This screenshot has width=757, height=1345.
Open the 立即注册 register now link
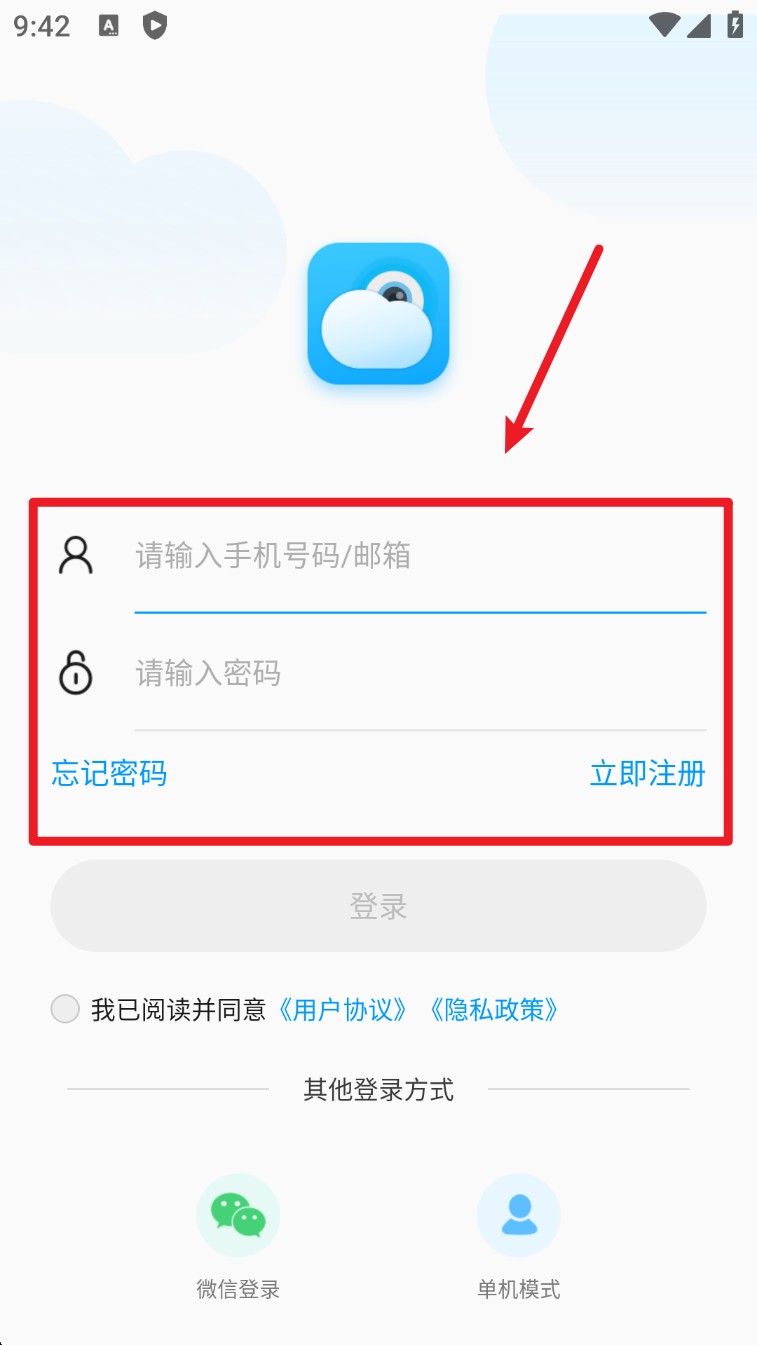pyautogui.click(x=648, y=773)
